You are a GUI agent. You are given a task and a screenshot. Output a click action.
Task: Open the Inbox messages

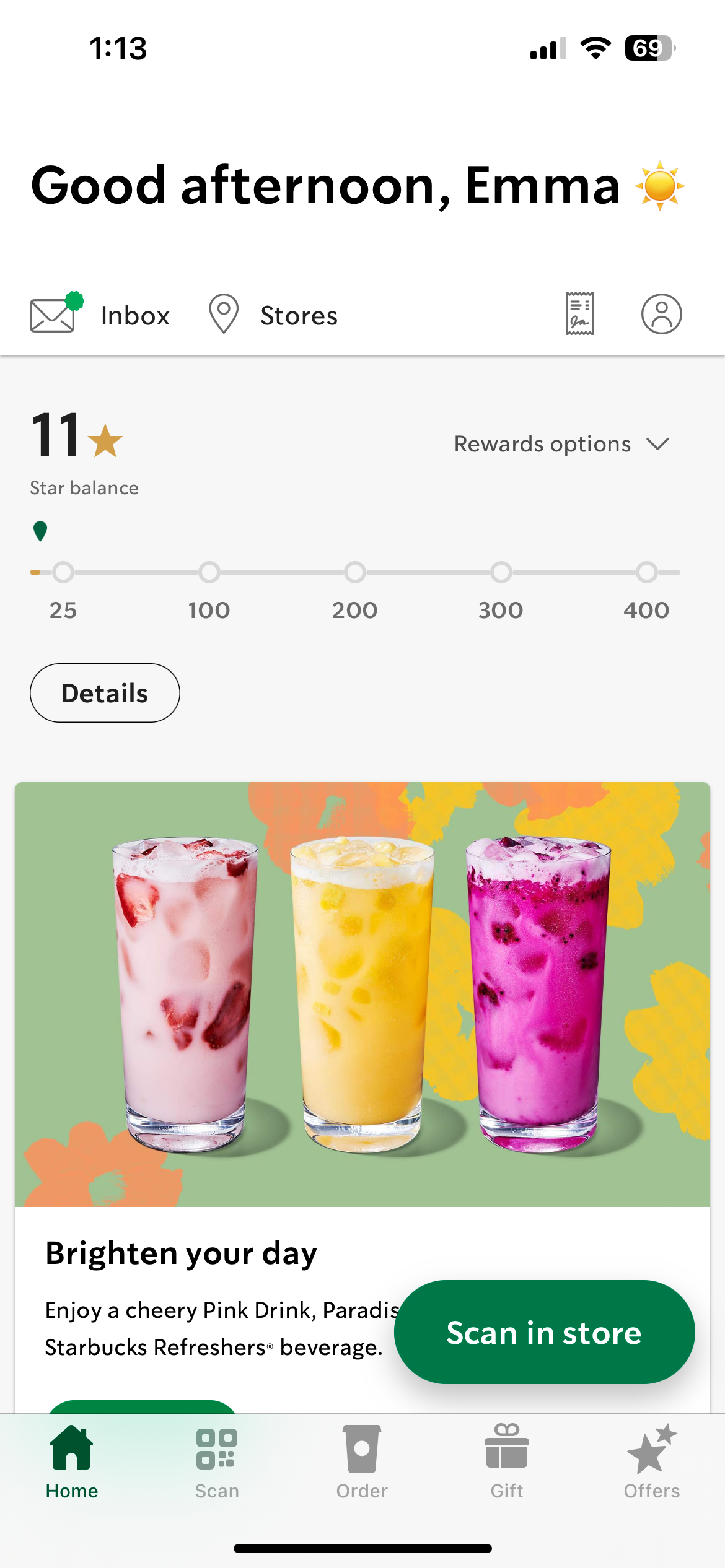click(x=100, y=315)
